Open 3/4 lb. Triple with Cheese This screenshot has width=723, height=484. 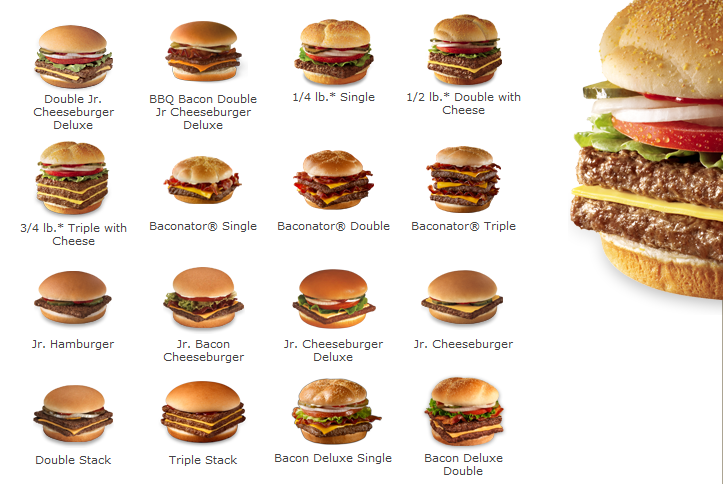pyautogui.click(x=73, y=178)
